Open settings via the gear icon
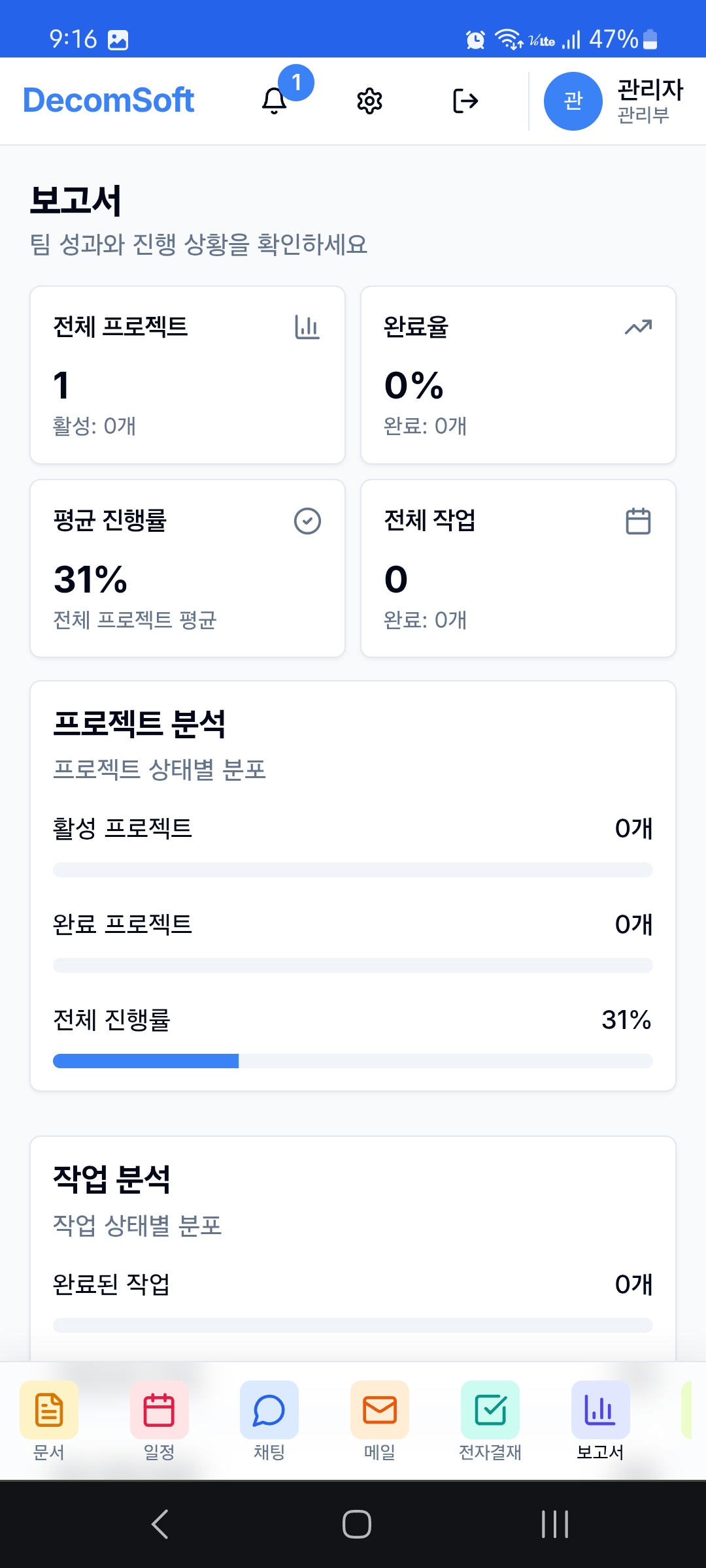The height and width of the screenshot is (1568, 706). click(x=370, y=101)
